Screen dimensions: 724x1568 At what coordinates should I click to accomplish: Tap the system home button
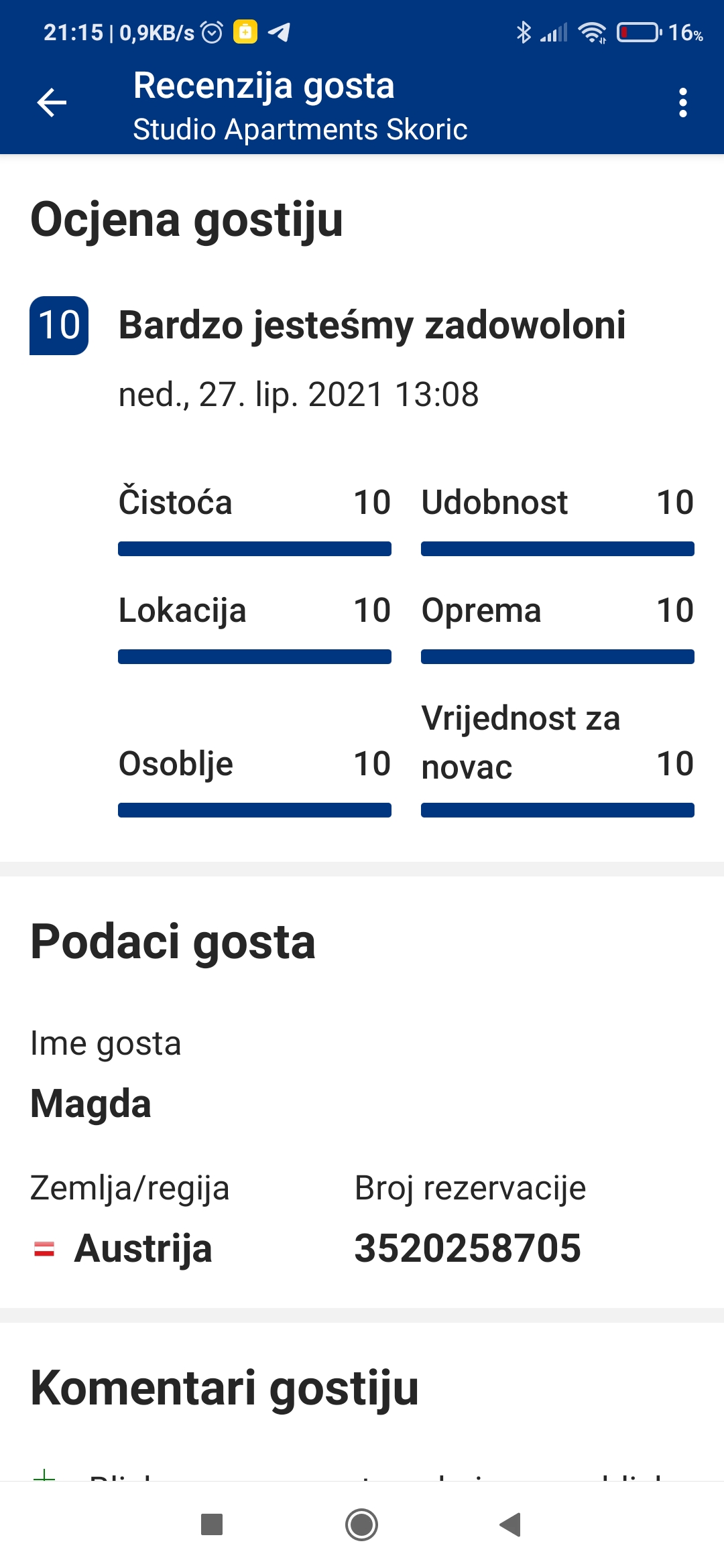361,1524
